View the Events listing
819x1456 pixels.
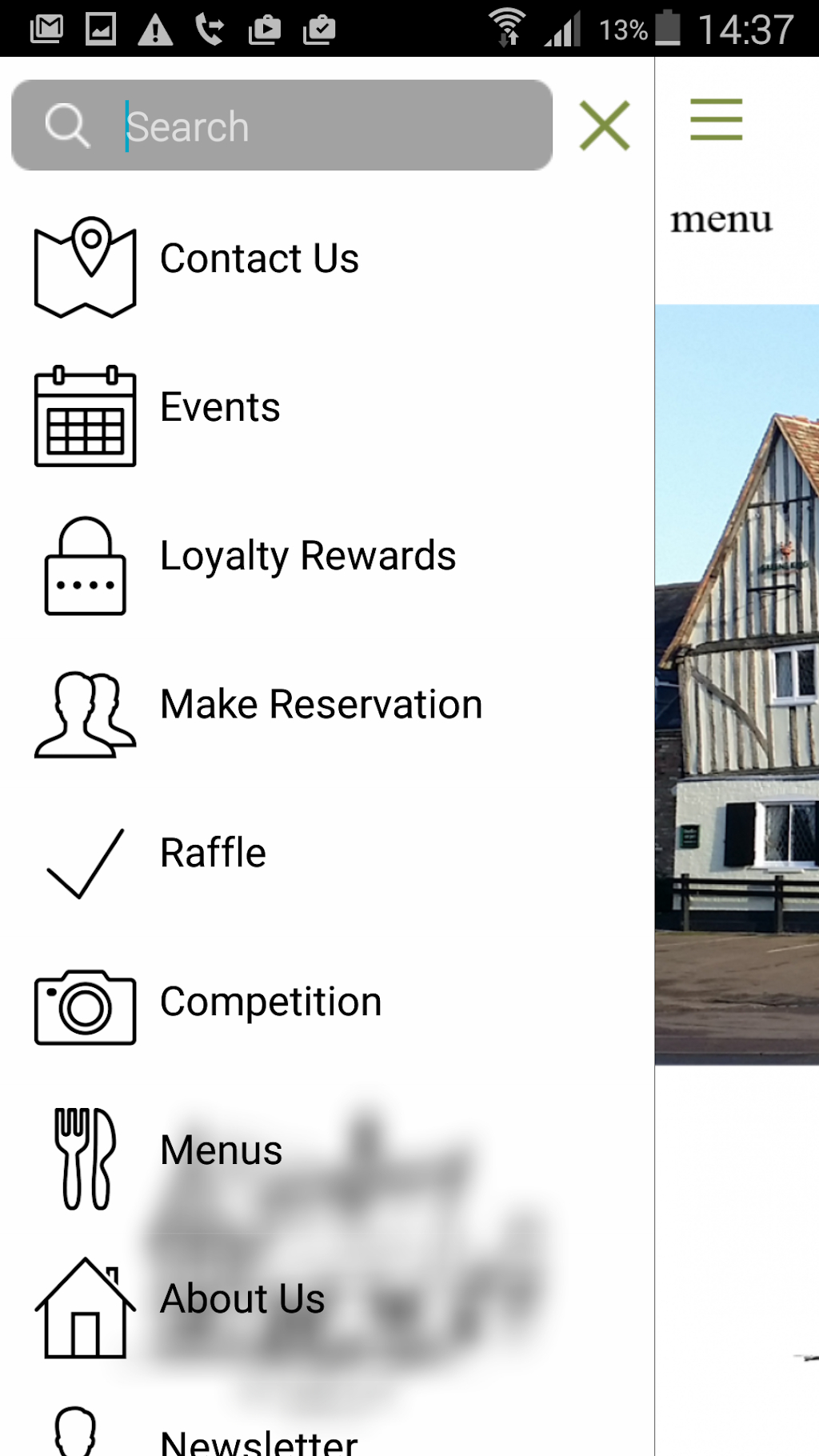(x=220, y=408)
